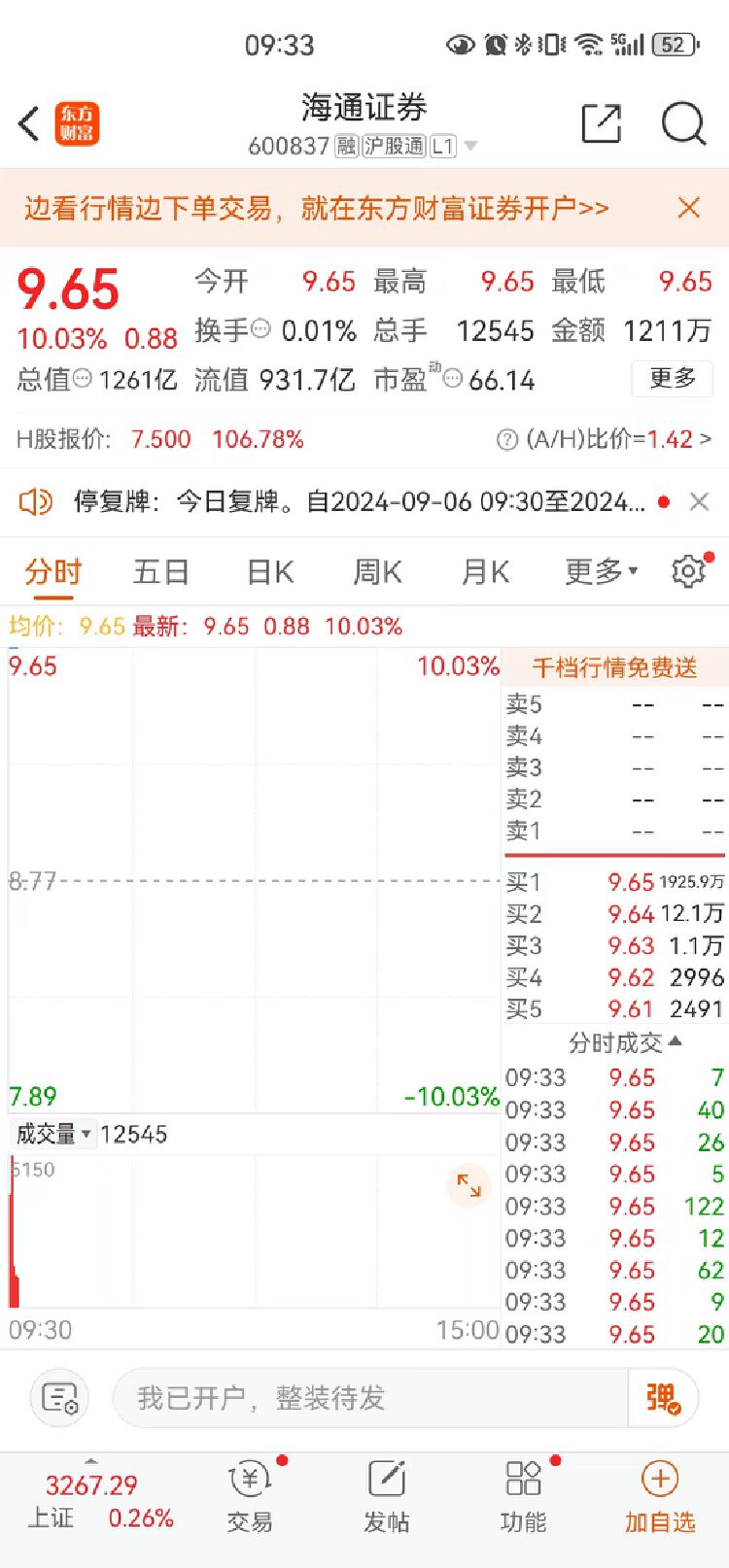Image resolution: width=729 pixels, height=1568 pixels.
Task: Expand the 更多 chart periods dropdown
Action: click(x=601, y=571)
